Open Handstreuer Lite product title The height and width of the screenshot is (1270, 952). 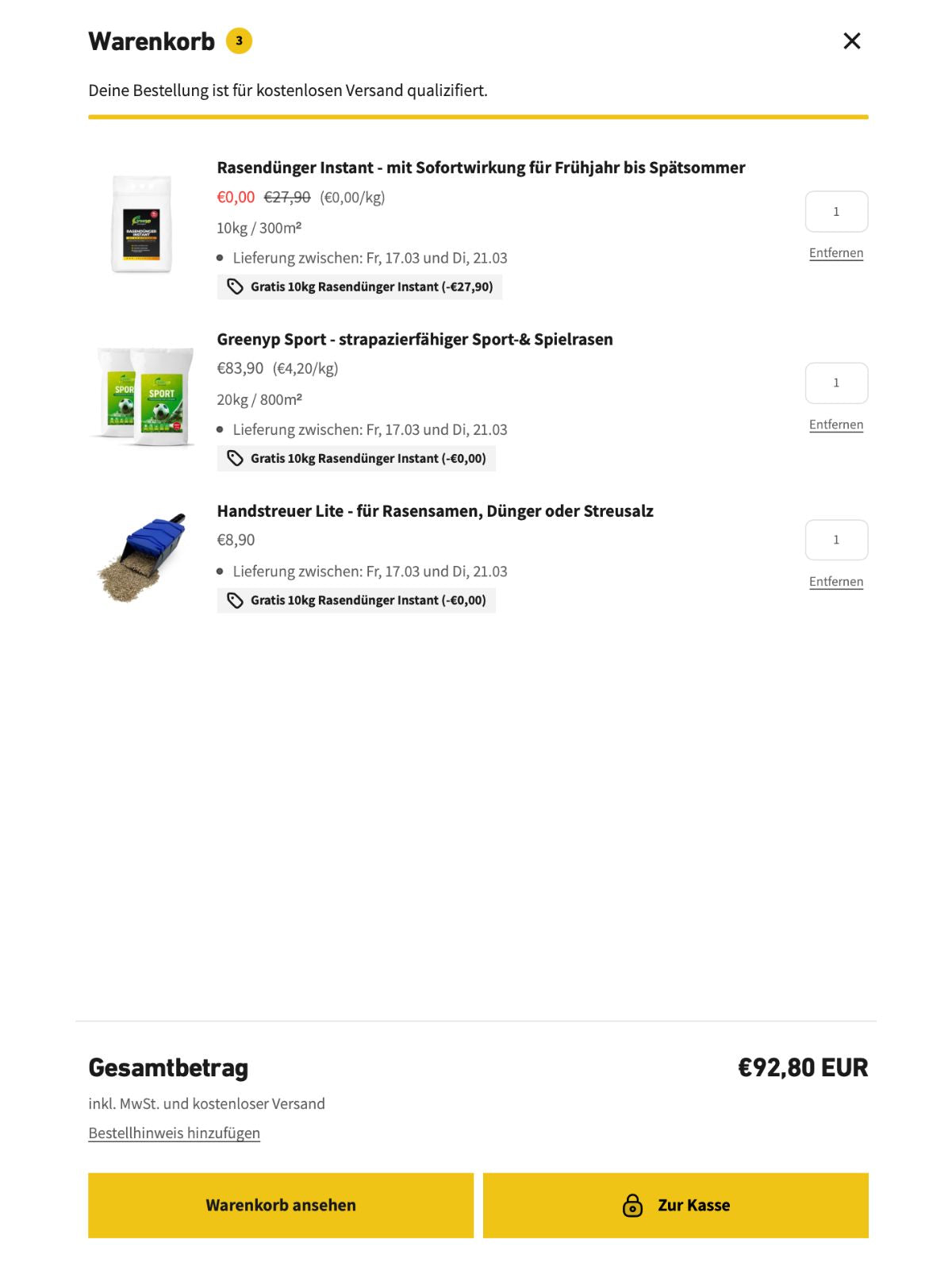pos(435,511)
